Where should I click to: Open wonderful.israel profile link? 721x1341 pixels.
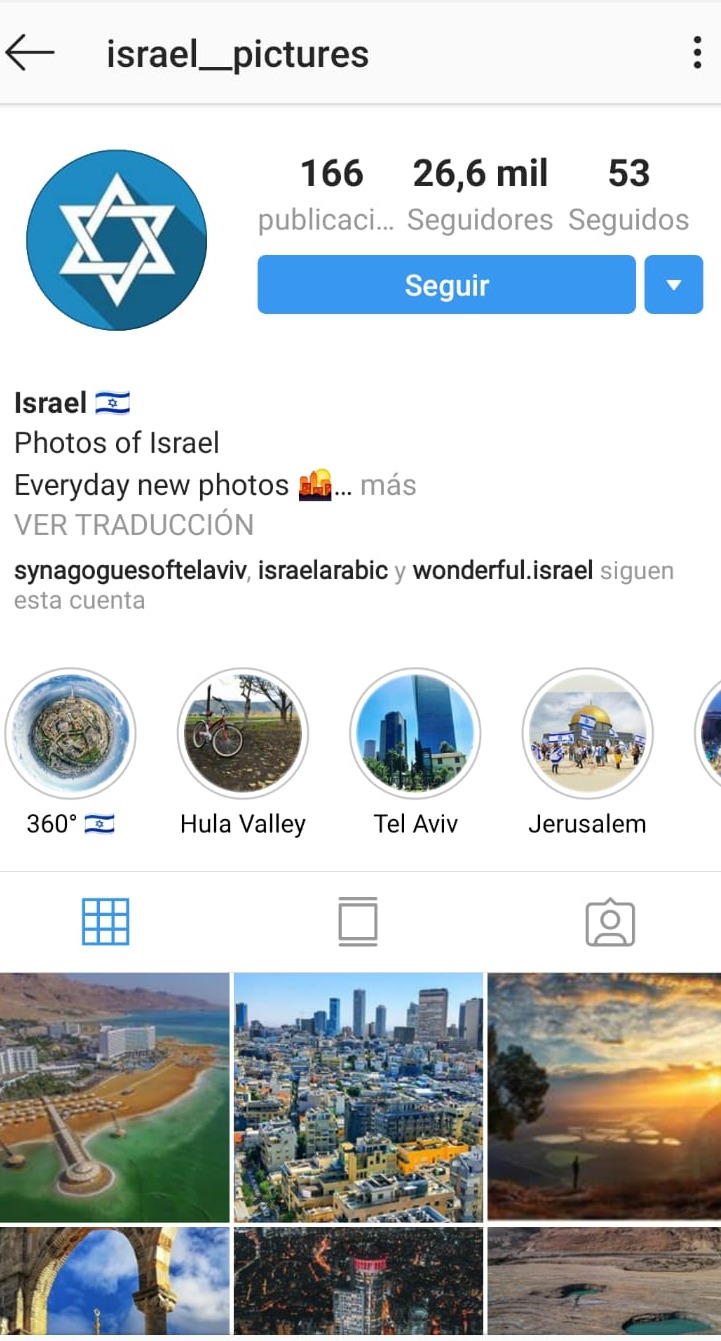pyautogui.click(x=503, y=571)
